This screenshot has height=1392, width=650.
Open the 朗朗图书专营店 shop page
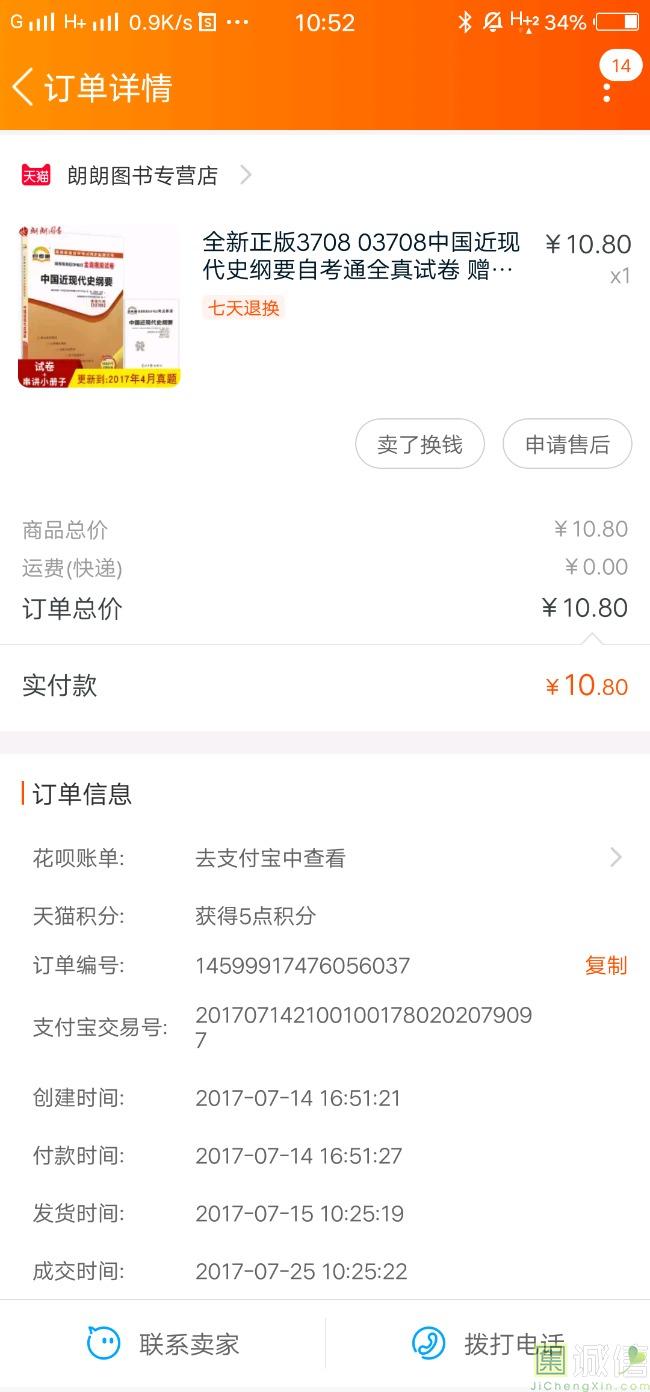tap(142, 176)
